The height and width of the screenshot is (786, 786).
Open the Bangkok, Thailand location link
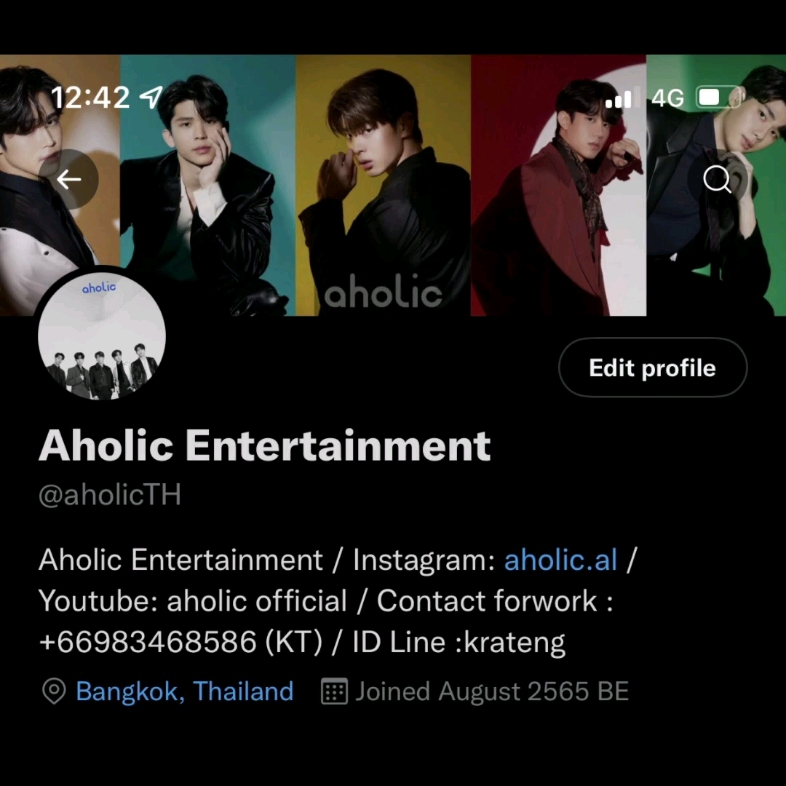click(x=184, y=692)
